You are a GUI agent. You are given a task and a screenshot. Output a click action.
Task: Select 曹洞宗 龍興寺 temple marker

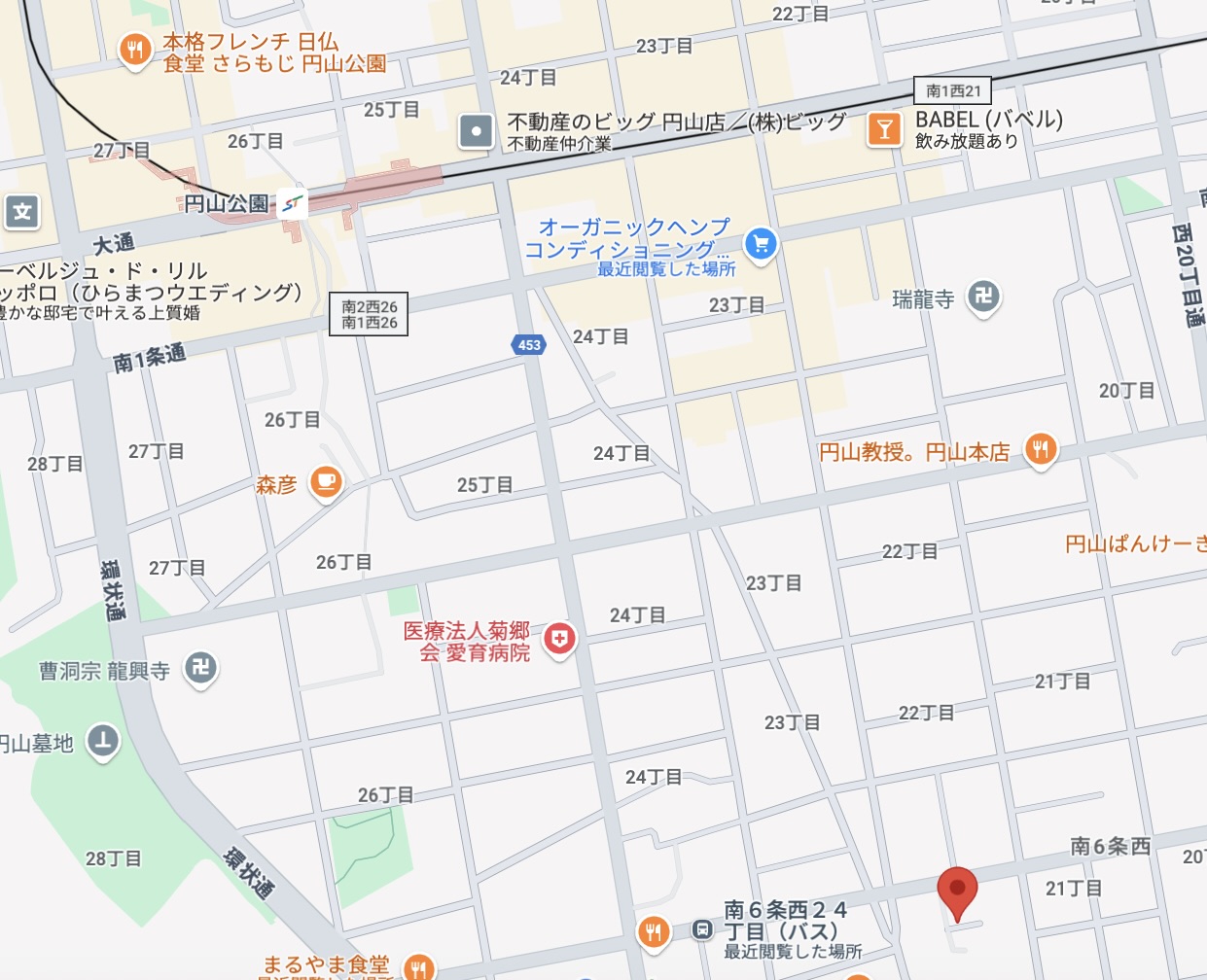tap(200, 668)
